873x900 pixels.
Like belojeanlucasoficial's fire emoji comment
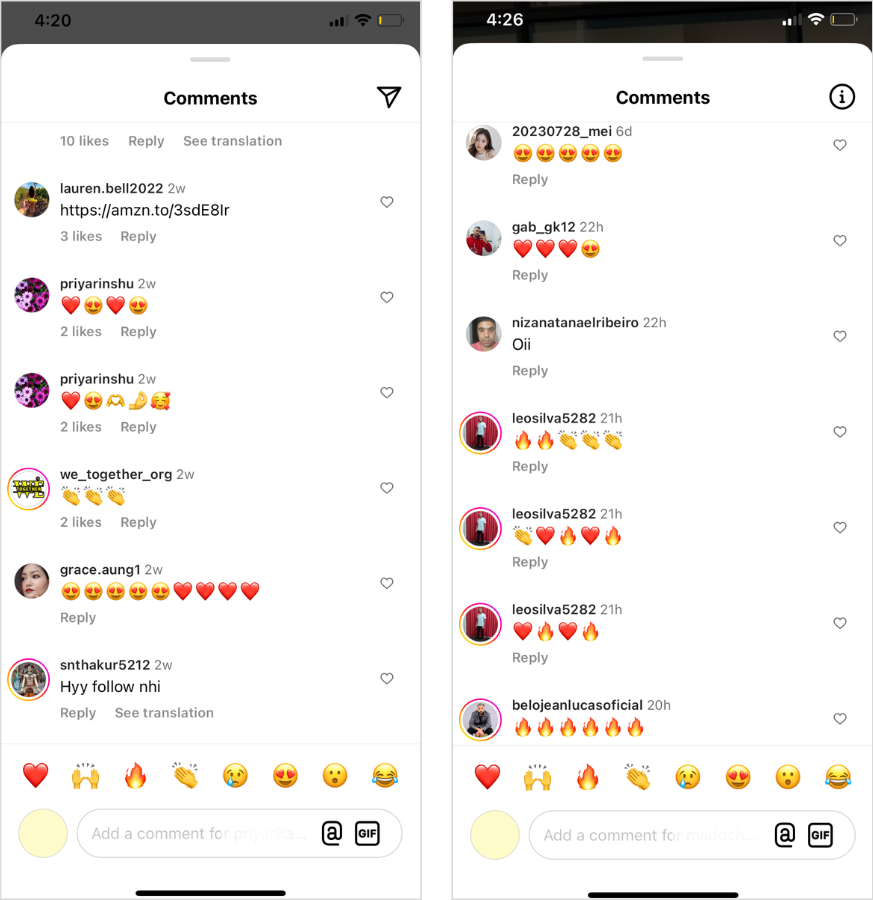[x=840, y=719]
